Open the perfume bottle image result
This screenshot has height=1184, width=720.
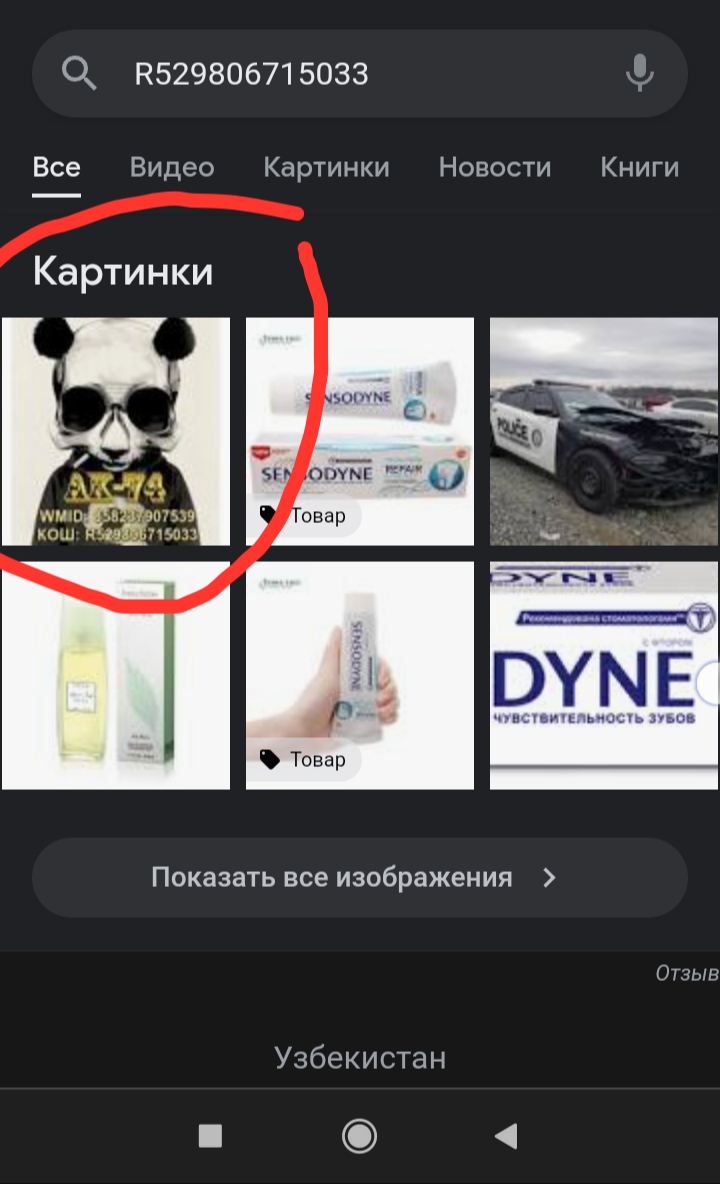(x=116, y=675)
